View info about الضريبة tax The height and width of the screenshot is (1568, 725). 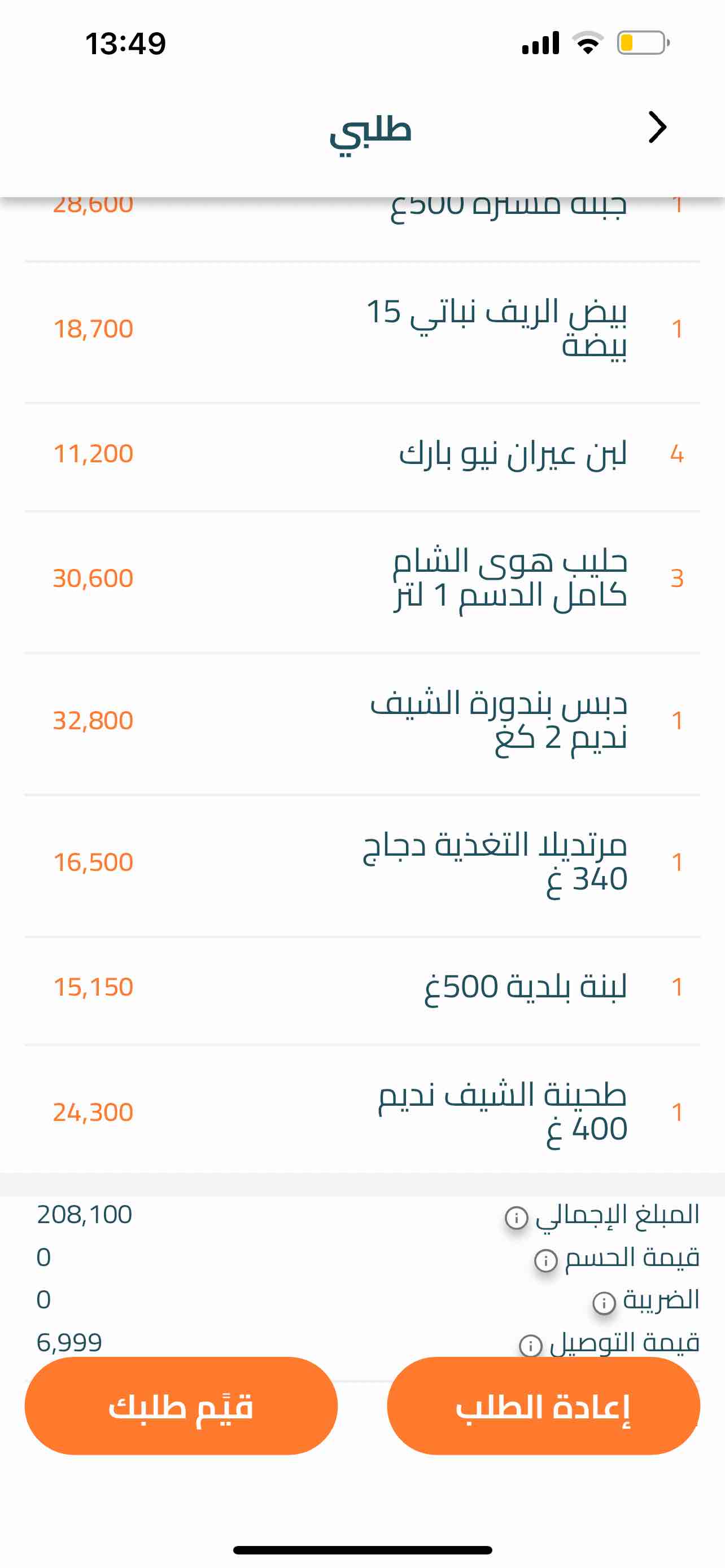604,1302
